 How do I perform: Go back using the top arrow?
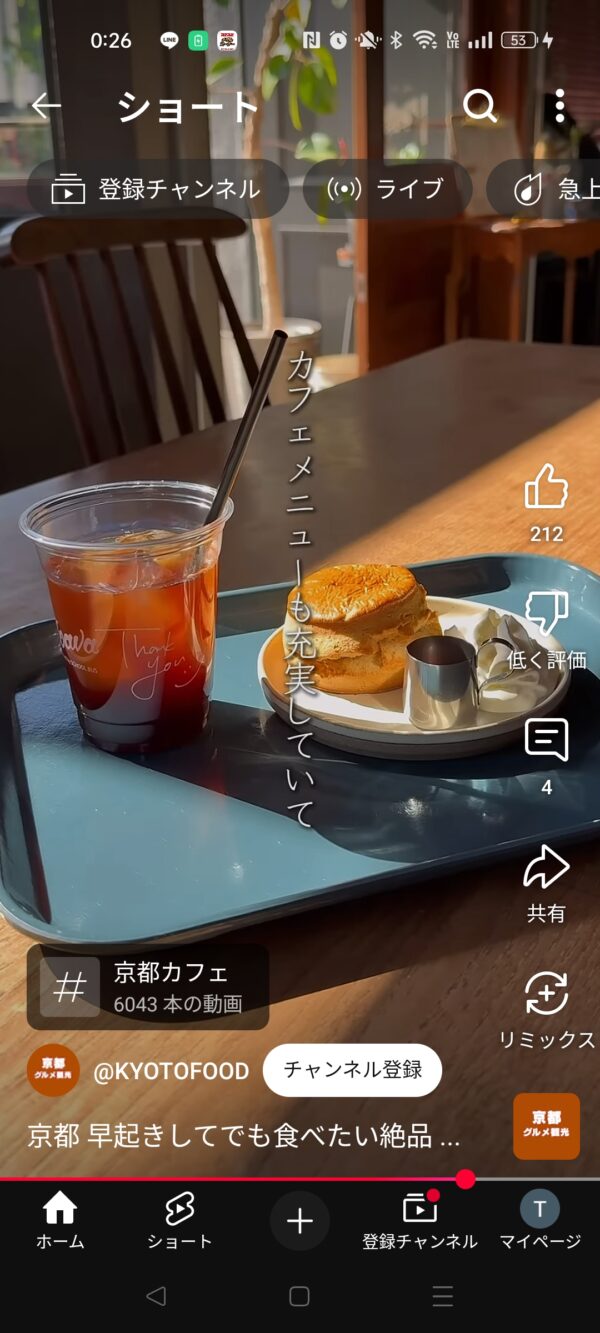(46, 106)
